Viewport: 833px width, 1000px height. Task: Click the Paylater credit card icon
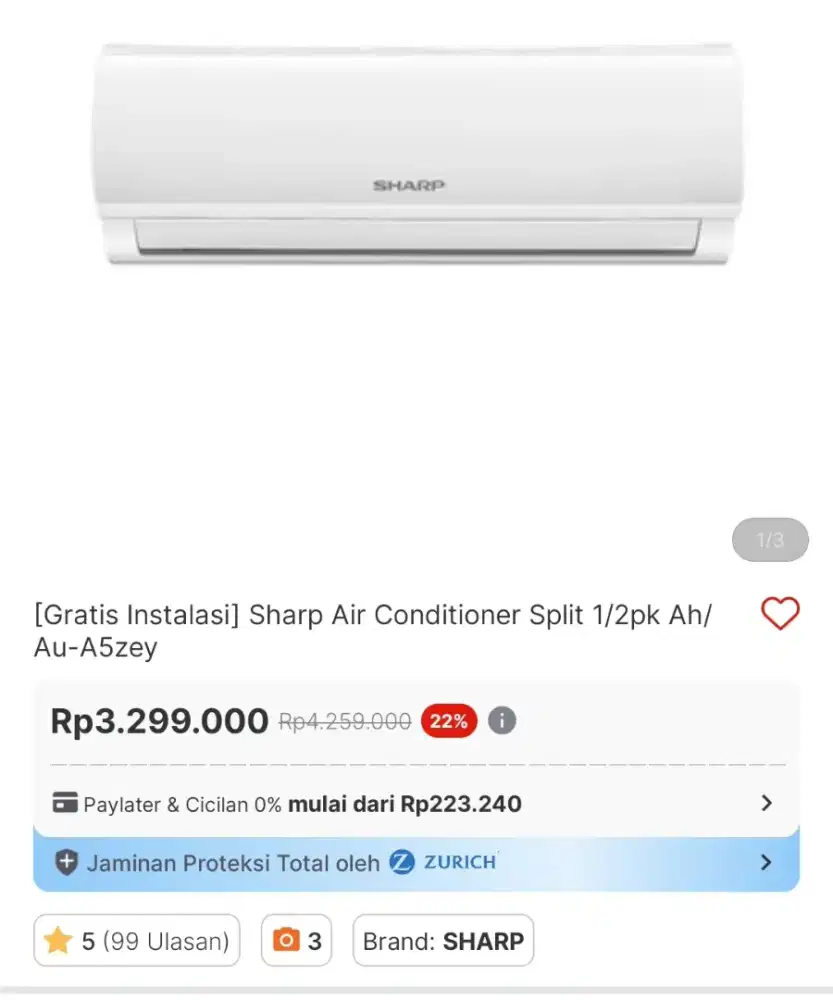click(x=65, y=802)
